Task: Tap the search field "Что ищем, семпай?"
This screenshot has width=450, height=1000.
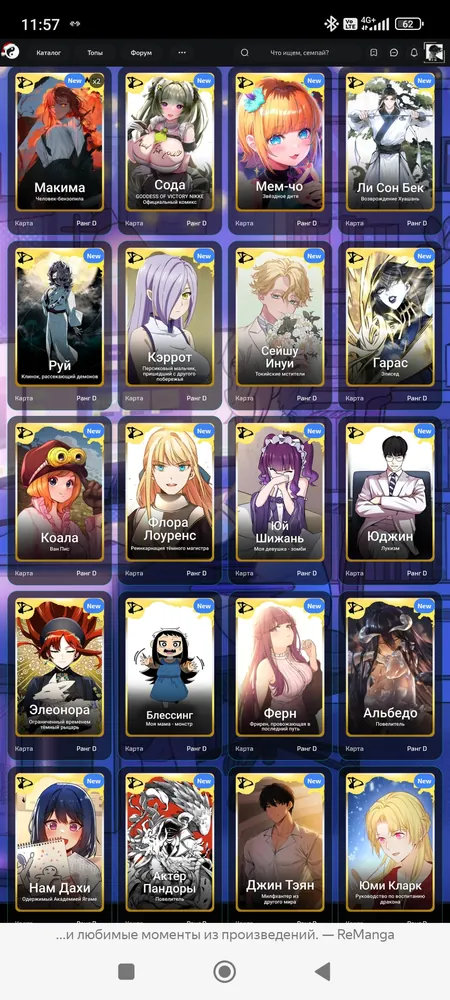Action: click(300, 53)
